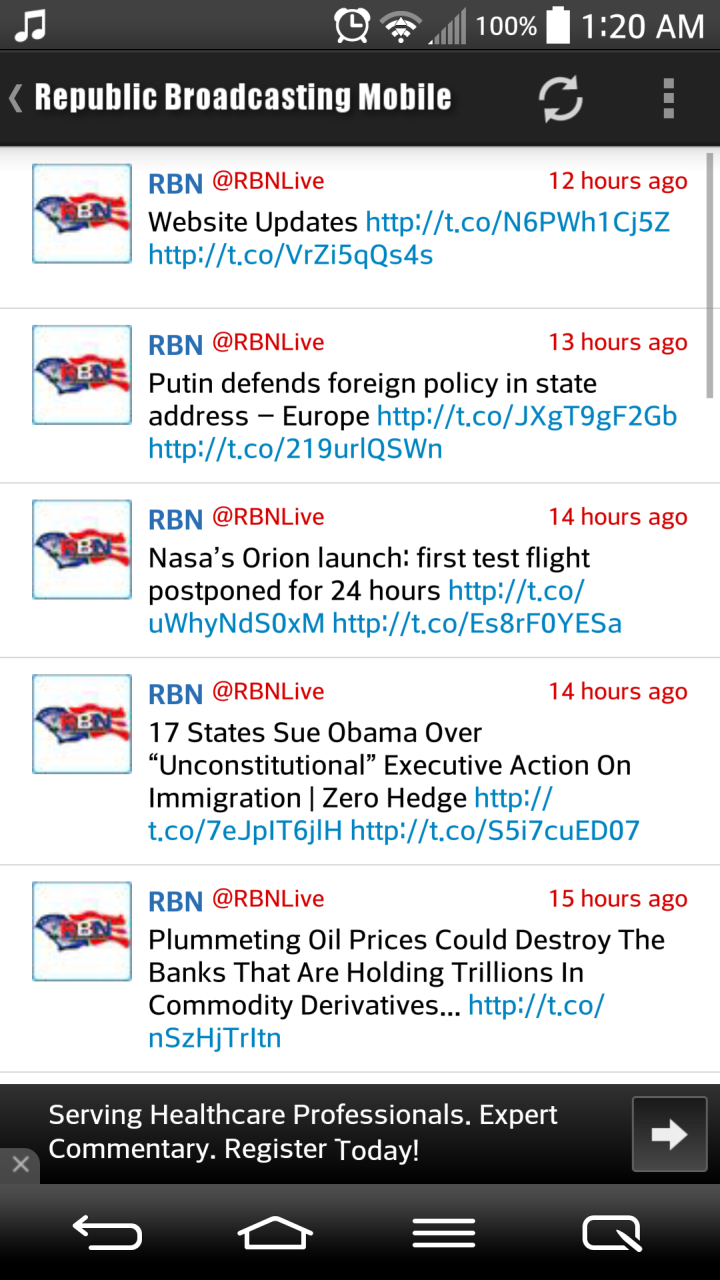Open the @RBNLive username on the Nasa tweet
This screenshot has width=720, height=1280.
[x=267, y=516]
